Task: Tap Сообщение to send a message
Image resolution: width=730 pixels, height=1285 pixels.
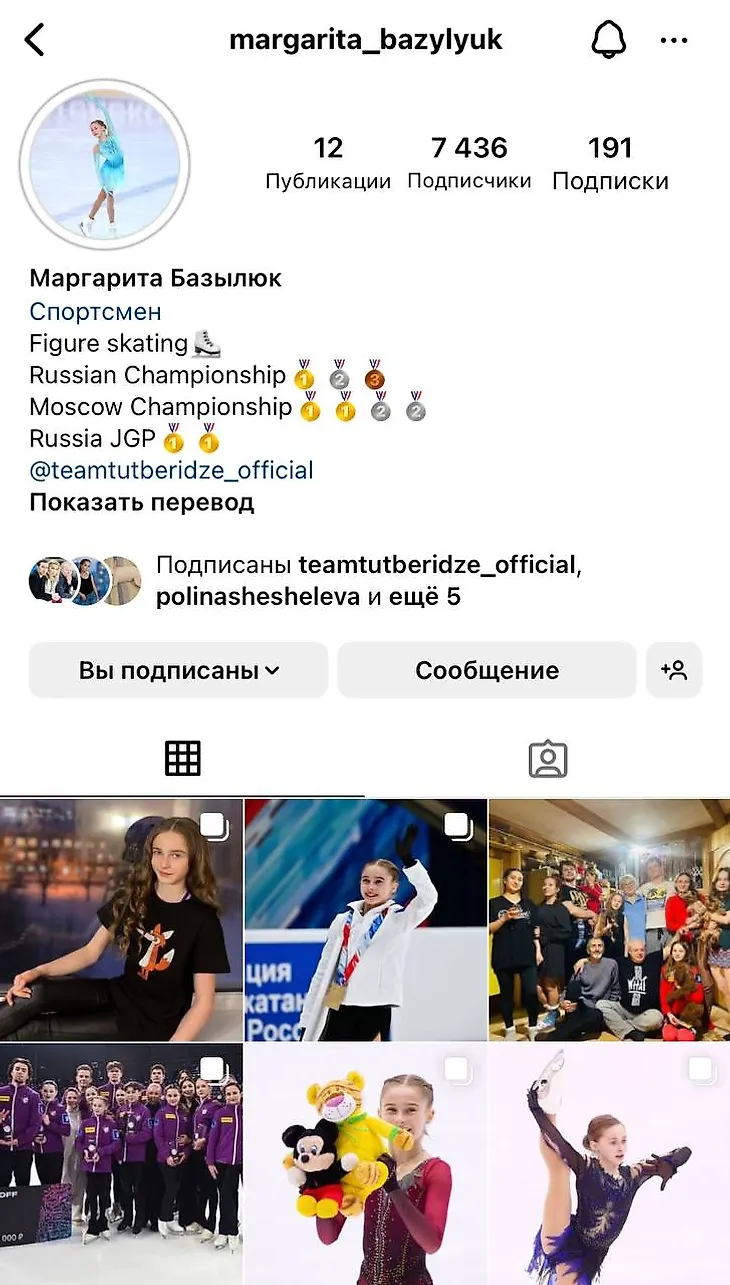Action: click(x=487, y=670)
